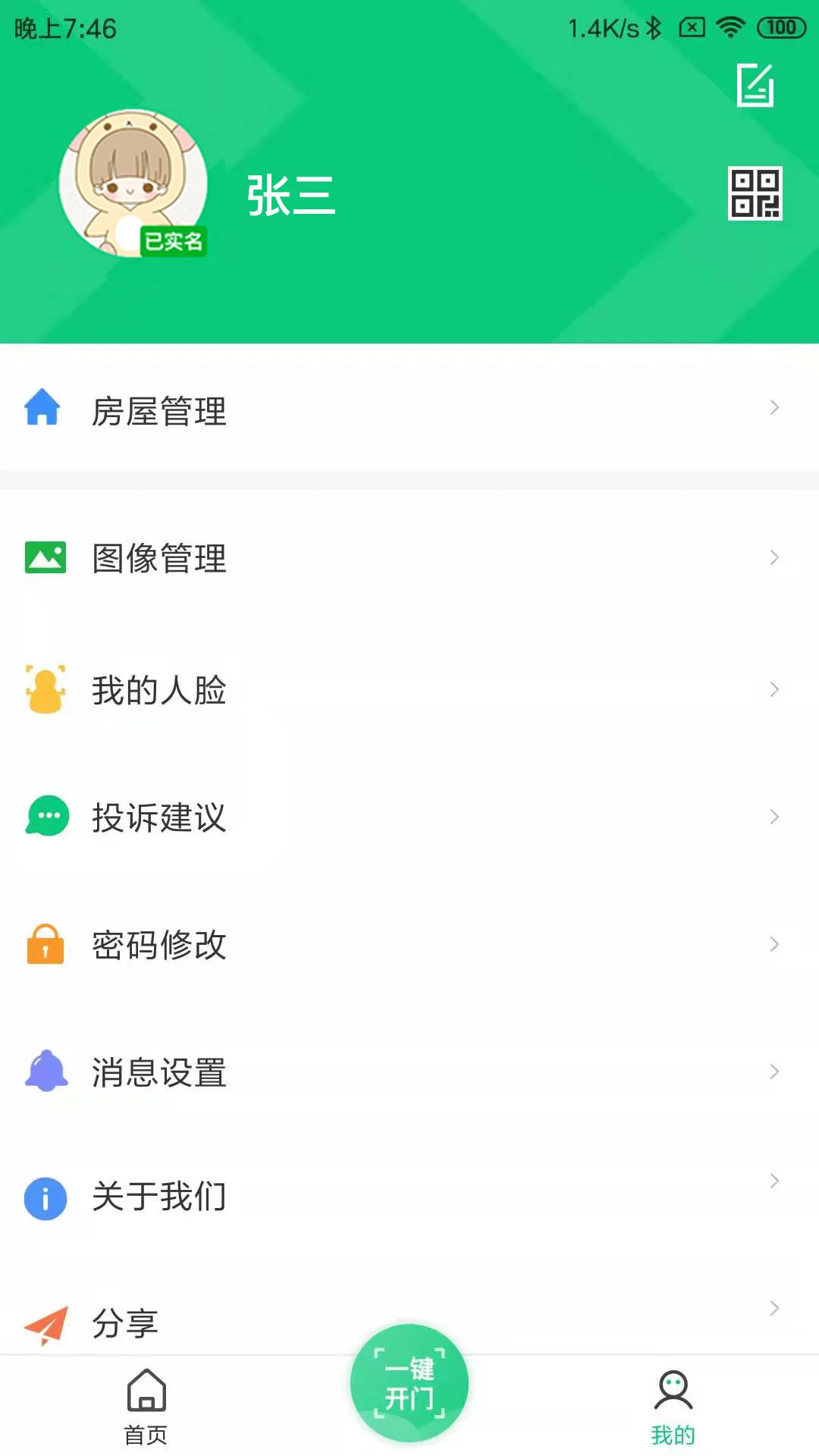The image size is (819, 1456).
Task: Click the 投诉建议 chat bubble icon
Action: click(x=45, y=817)
